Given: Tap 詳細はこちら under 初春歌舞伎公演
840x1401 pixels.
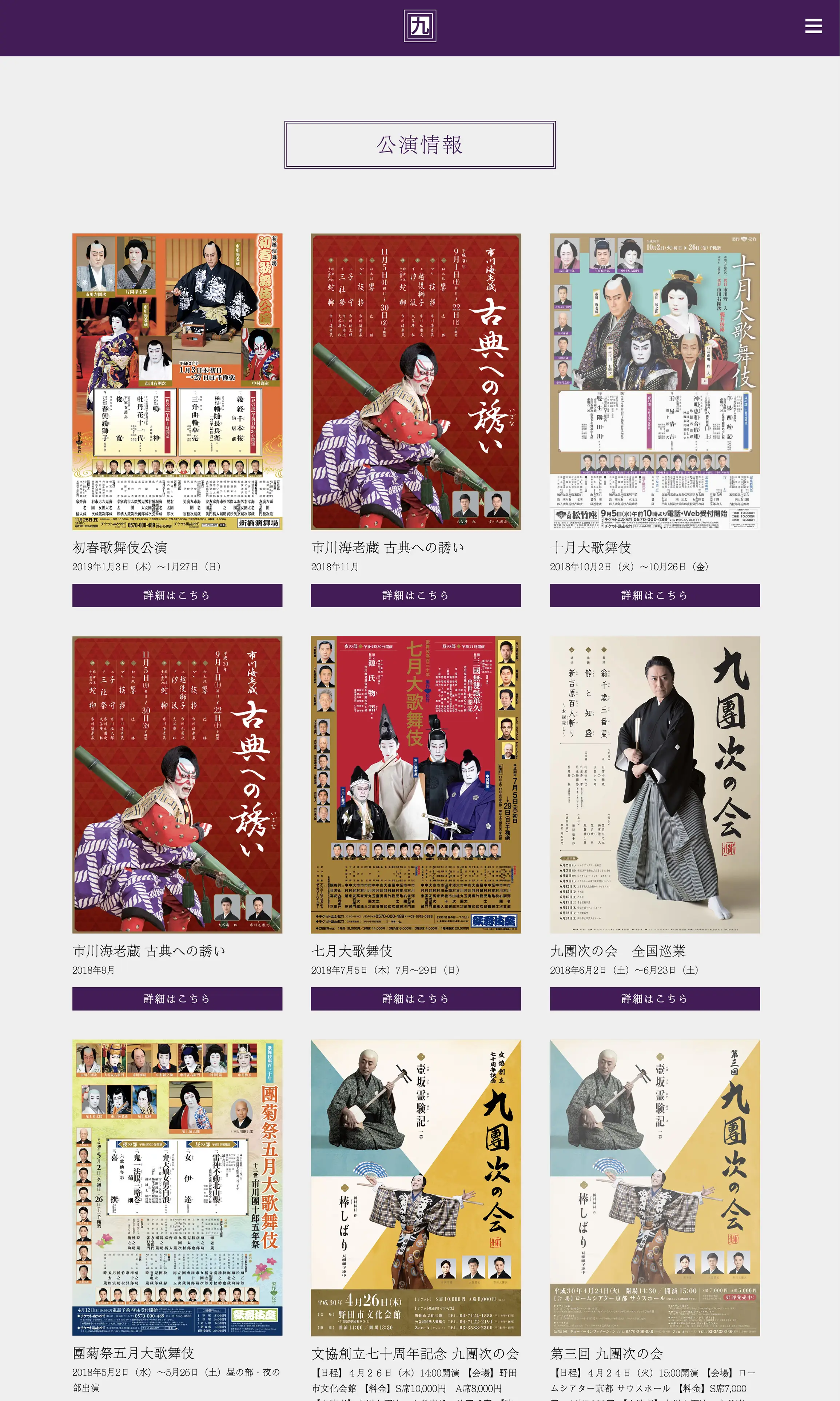Looking at the screenshot, I should (x=177, y=595).
